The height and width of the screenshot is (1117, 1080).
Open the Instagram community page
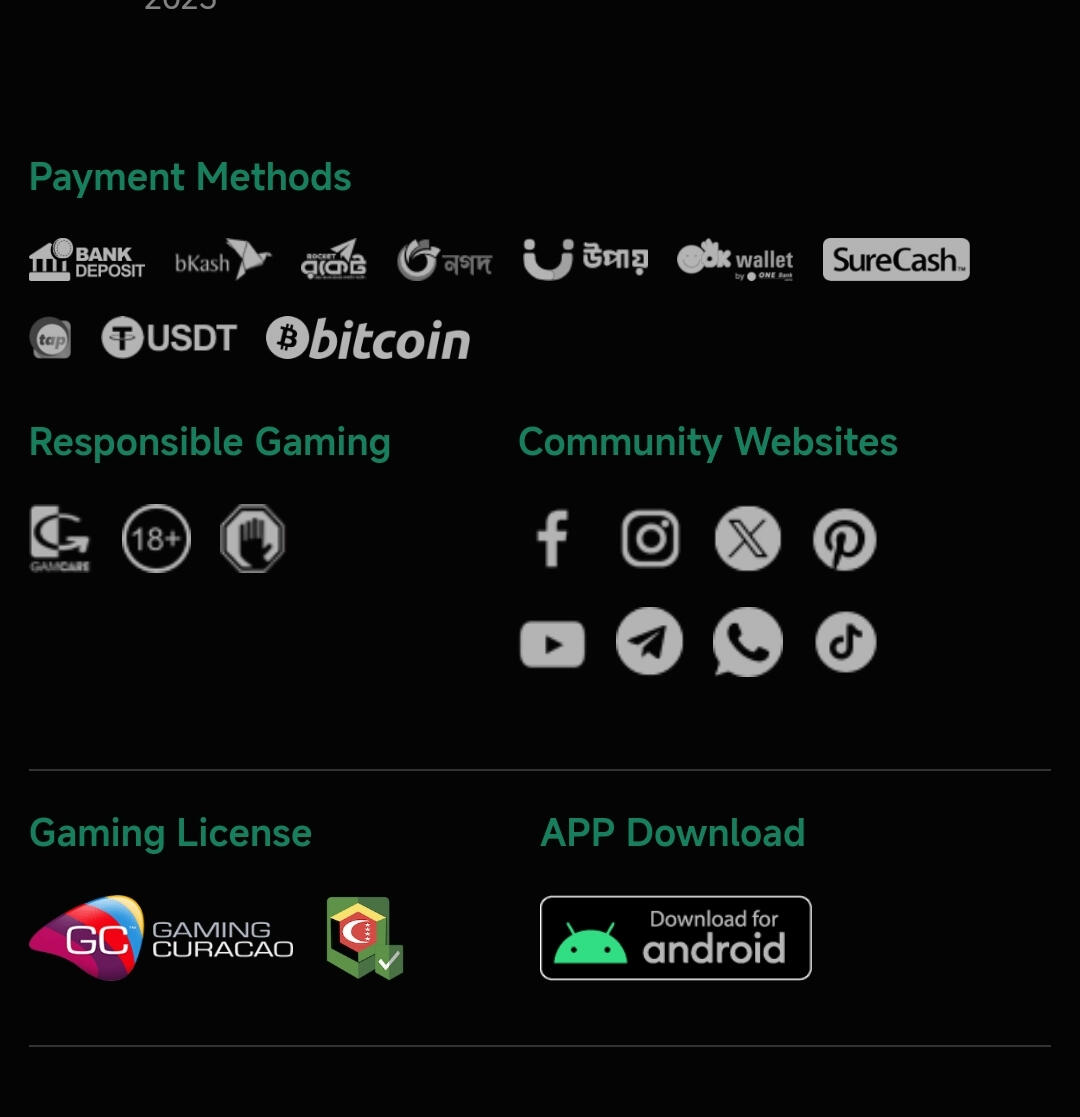coord(650,539)
